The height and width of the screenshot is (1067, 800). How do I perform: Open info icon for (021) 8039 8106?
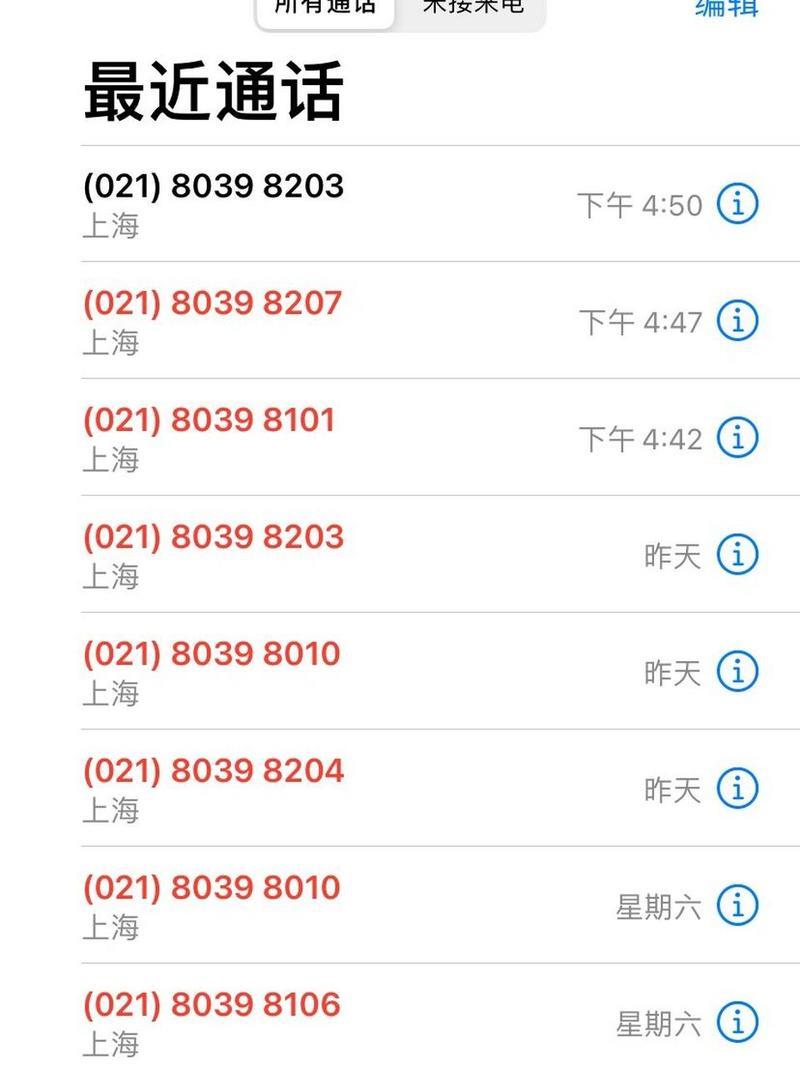coord(738,1022)
